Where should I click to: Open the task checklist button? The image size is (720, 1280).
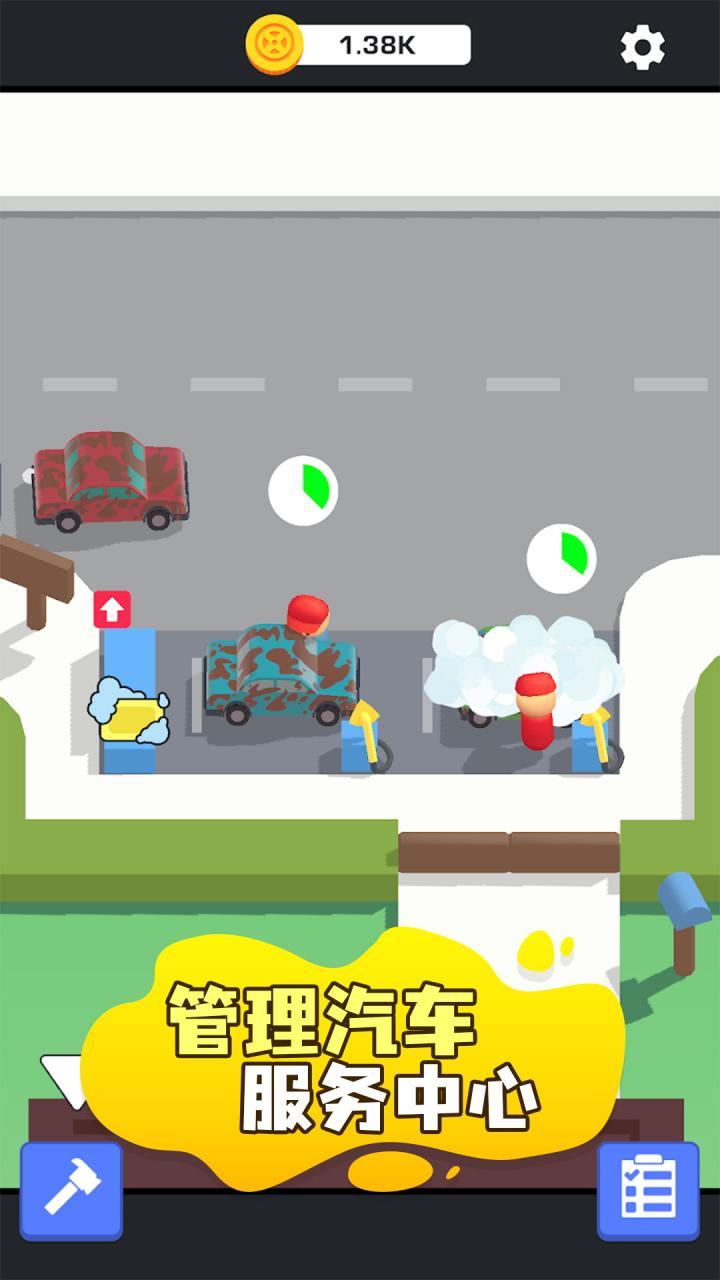648,1191
